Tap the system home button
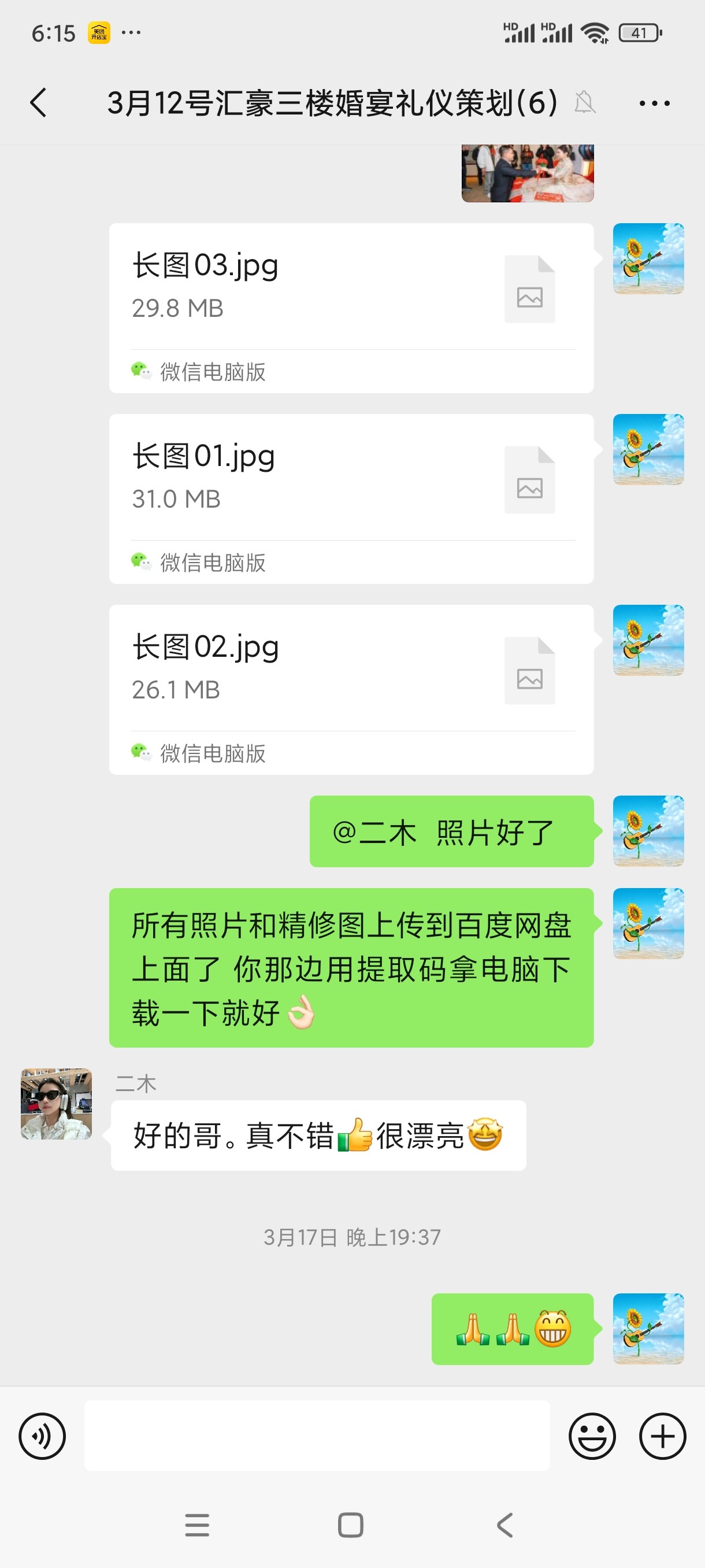This screenshot has width=705, height=1568. tap(350, 1525)
